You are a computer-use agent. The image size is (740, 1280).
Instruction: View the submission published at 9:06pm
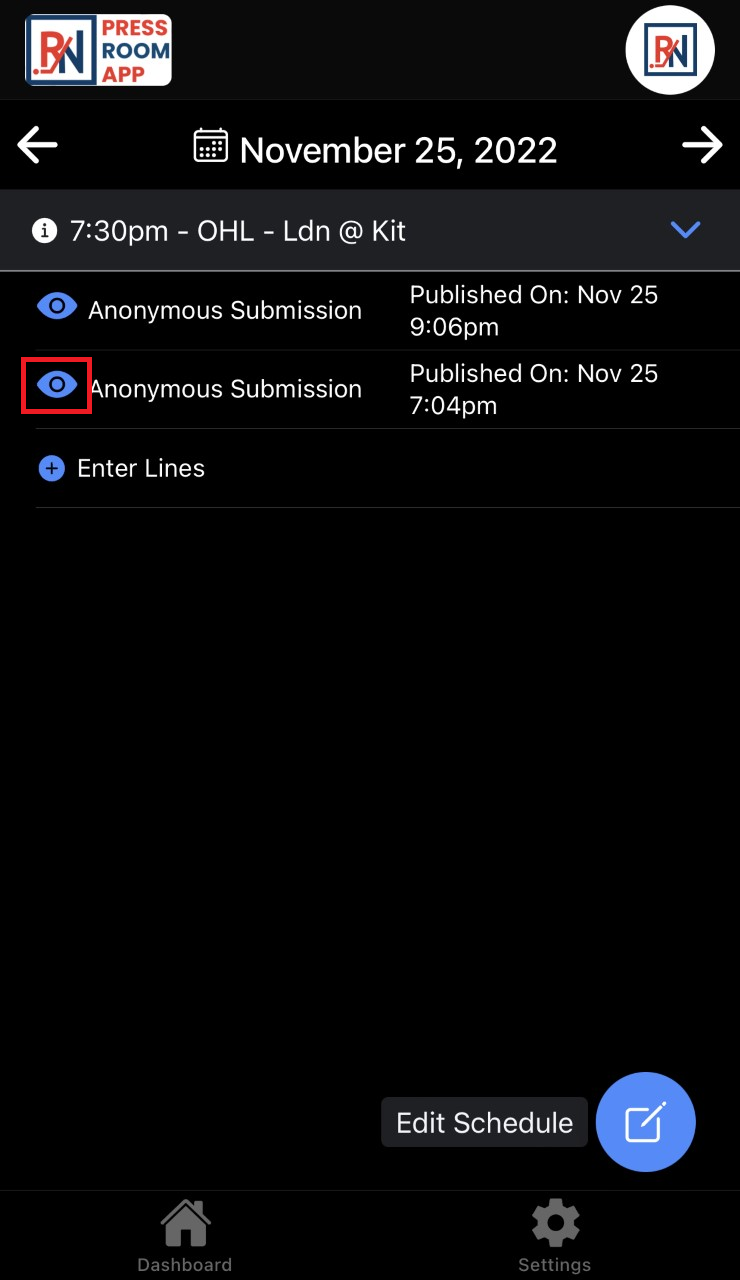click(x=57, y=307)
